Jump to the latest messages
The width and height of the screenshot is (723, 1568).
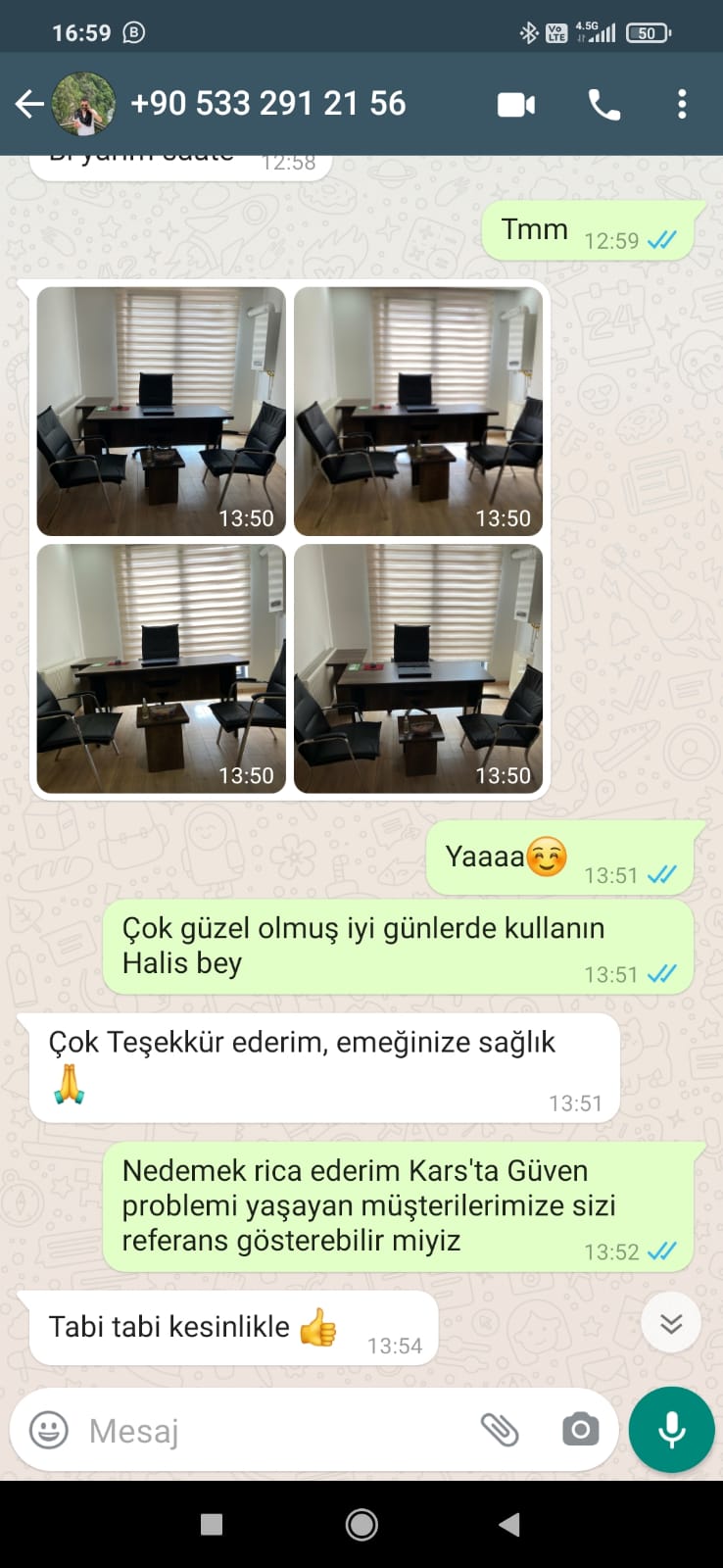tap(671, 1324)
